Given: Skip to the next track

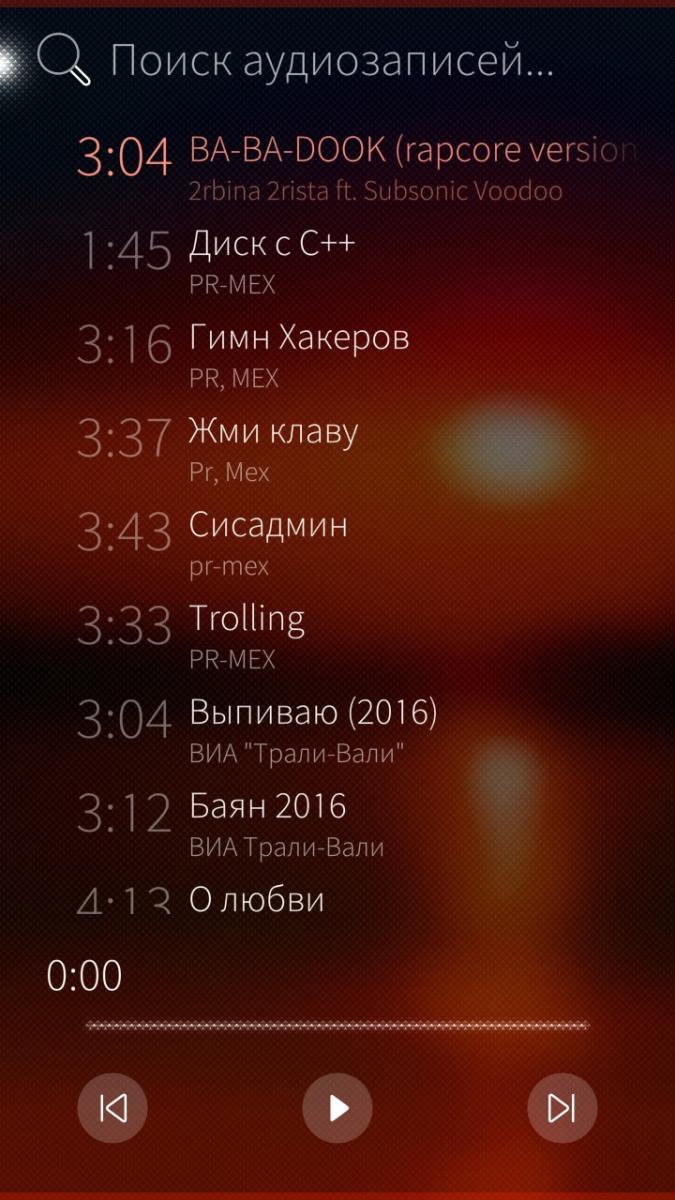Looking at the screenshot, I should point(562,1107).
